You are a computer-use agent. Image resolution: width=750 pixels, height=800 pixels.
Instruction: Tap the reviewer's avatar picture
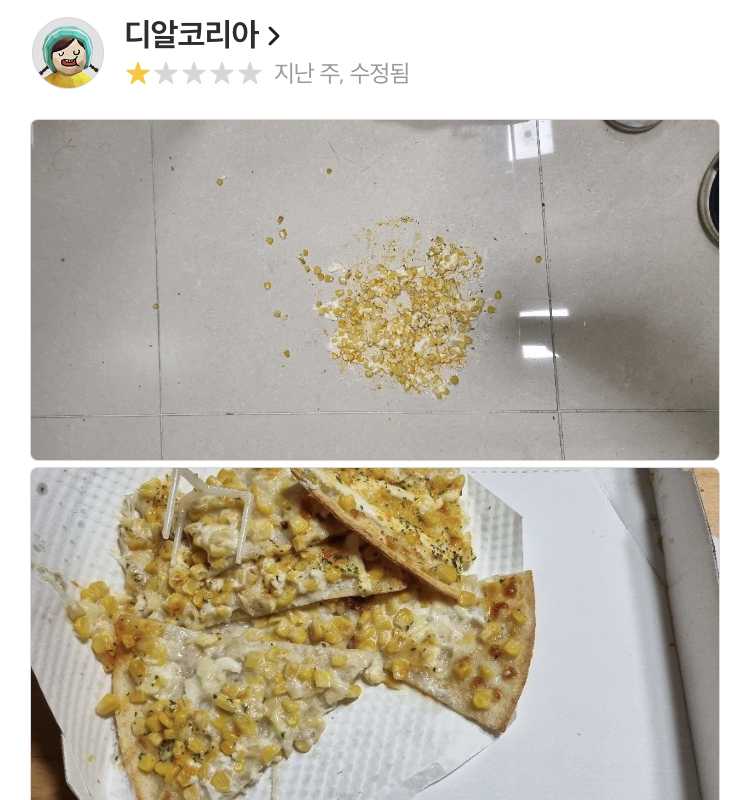point(68,53)
